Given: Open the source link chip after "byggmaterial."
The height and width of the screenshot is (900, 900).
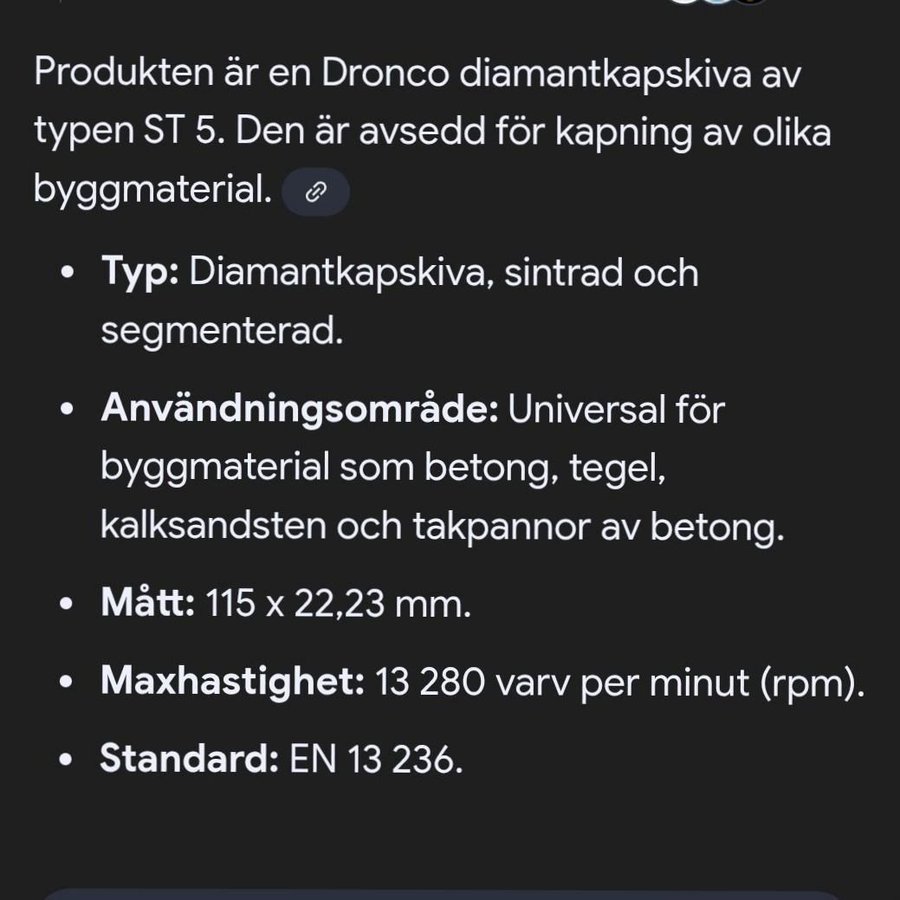Looking at the screenshot, I should tap(315, 193).
